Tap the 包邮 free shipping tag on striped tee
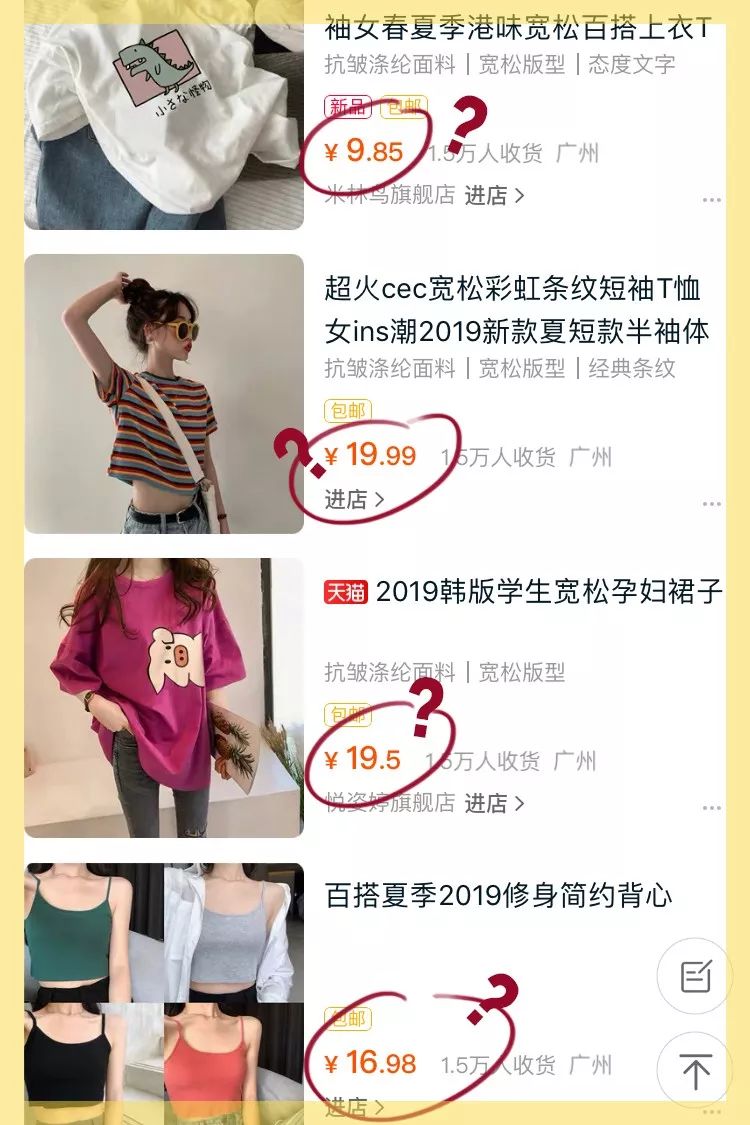This screenshot has height=1125, width=750. pos(348,410)
